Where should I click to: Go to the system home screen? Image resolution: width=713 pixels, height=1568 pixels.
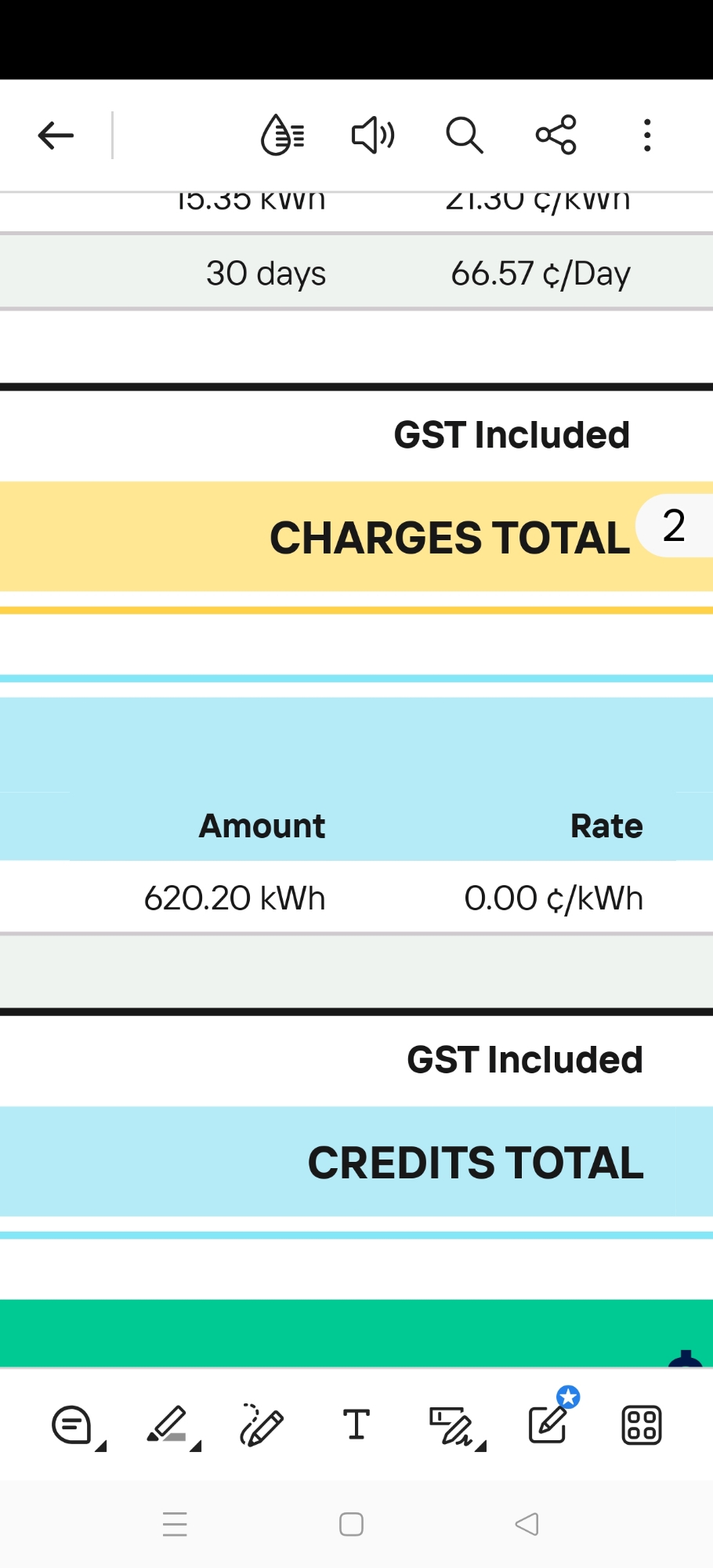(351, 1524)
